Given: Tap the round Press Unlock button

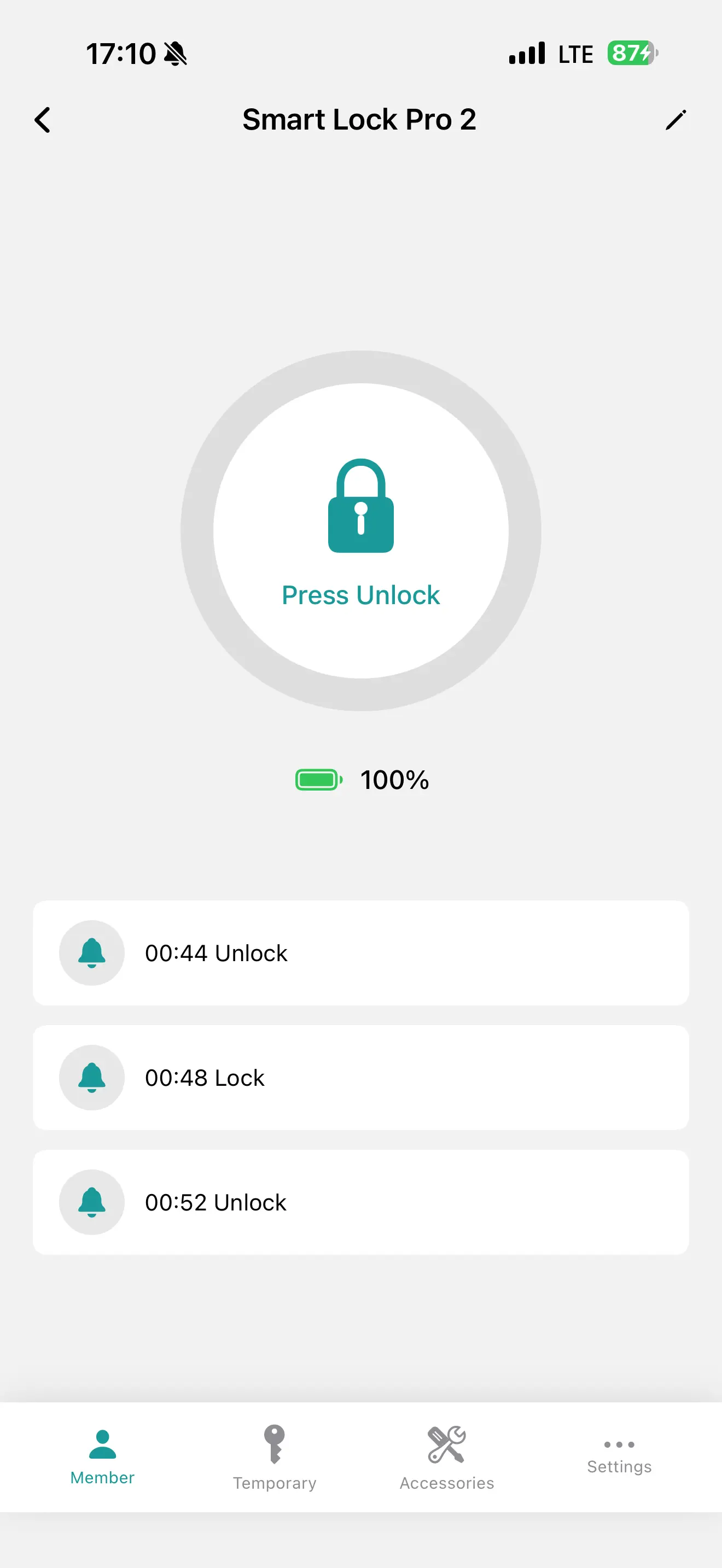Looking at the screenshot, I should (360, 531).
